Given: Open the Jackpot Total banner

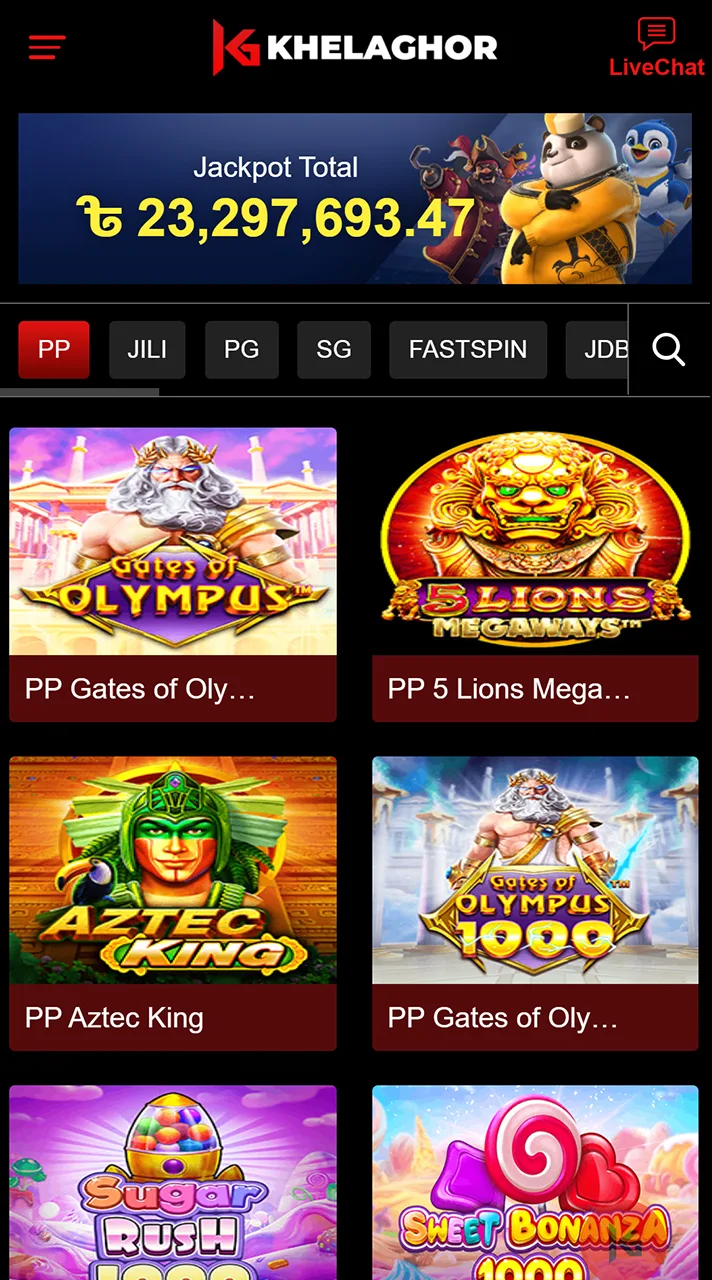Looking at the screenshot, I should pyautogui.click(x=355, y=198).
